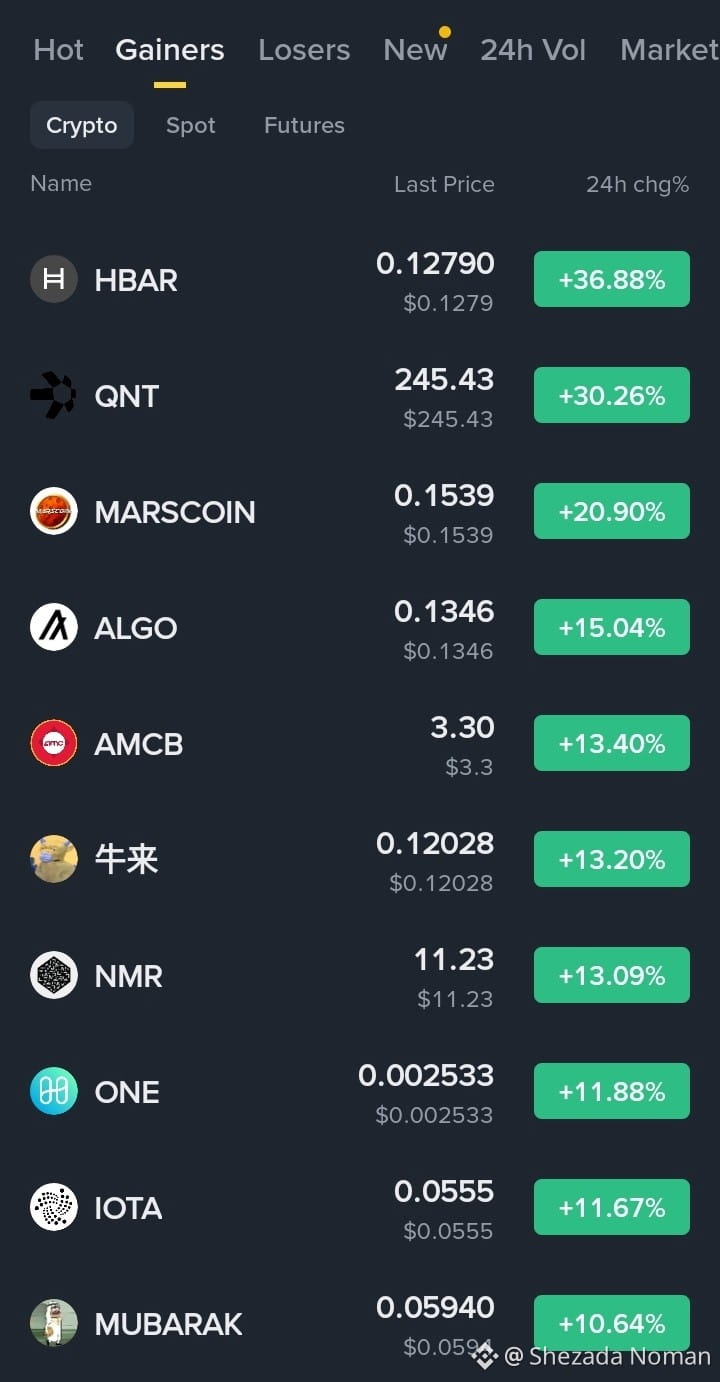Image resolution: width=720 pixels, height=1382 pixels.
Task: Sort the list by Last Price
Action: (x=444, y=184)
